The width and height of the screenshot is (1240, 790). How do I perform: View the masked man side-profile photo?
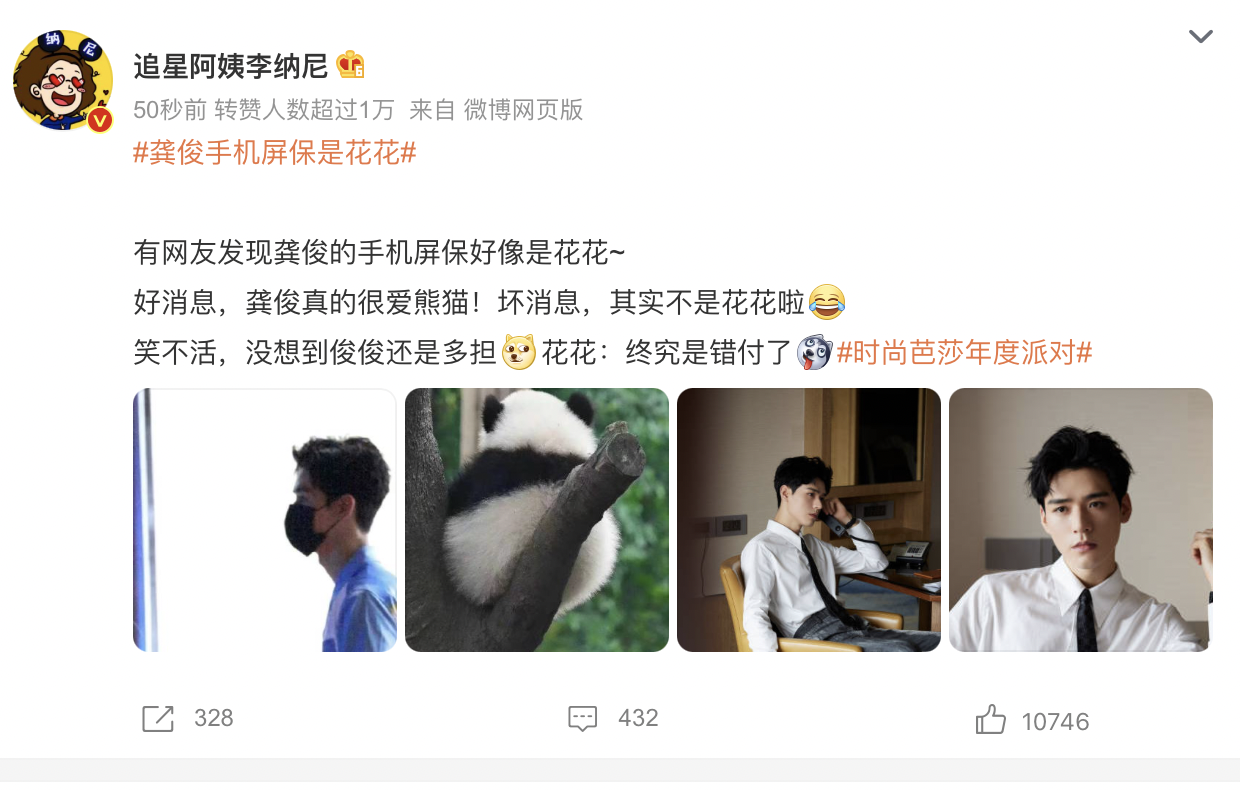coord(265,520)
